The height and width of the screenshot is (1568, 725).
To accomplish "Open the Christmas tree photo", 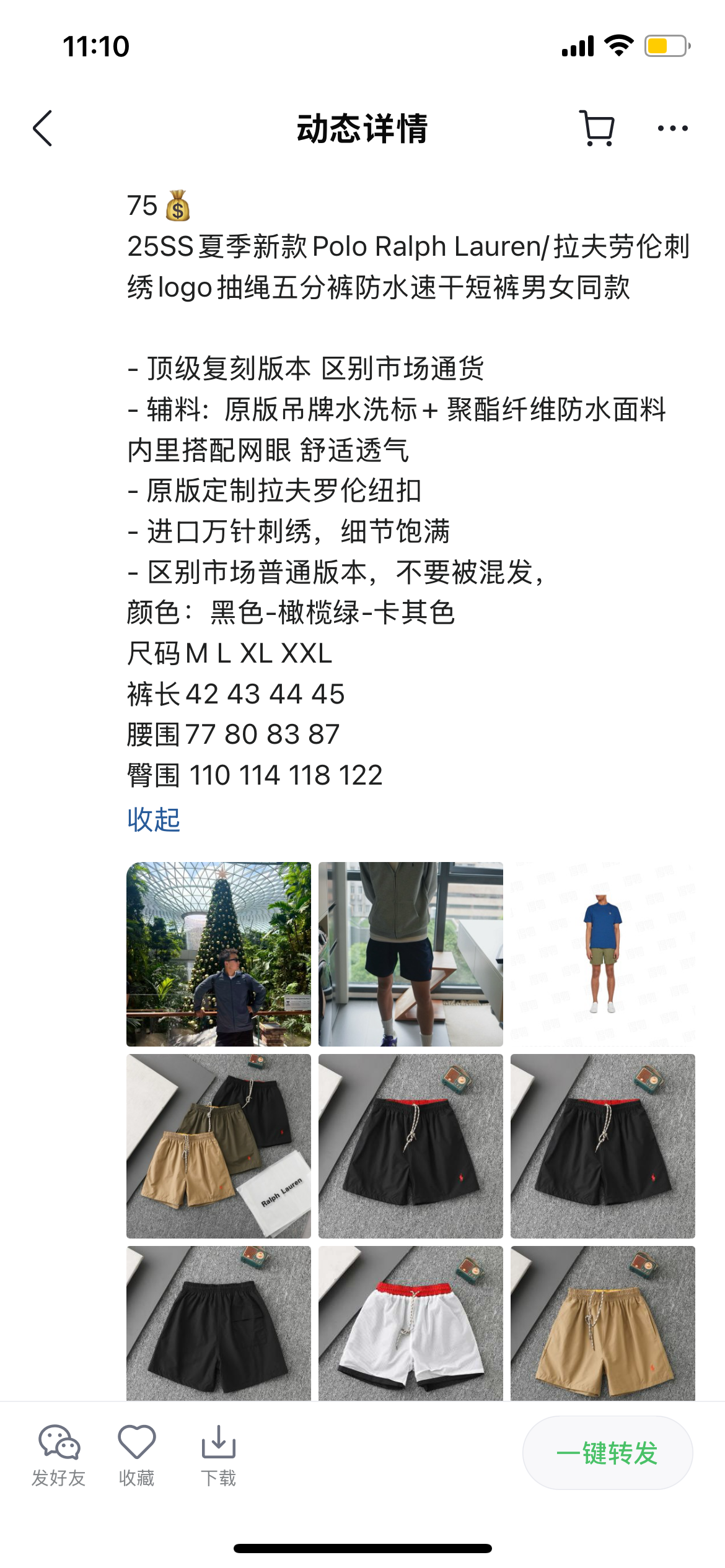I will pyautogui.click(x=219, y=954).
